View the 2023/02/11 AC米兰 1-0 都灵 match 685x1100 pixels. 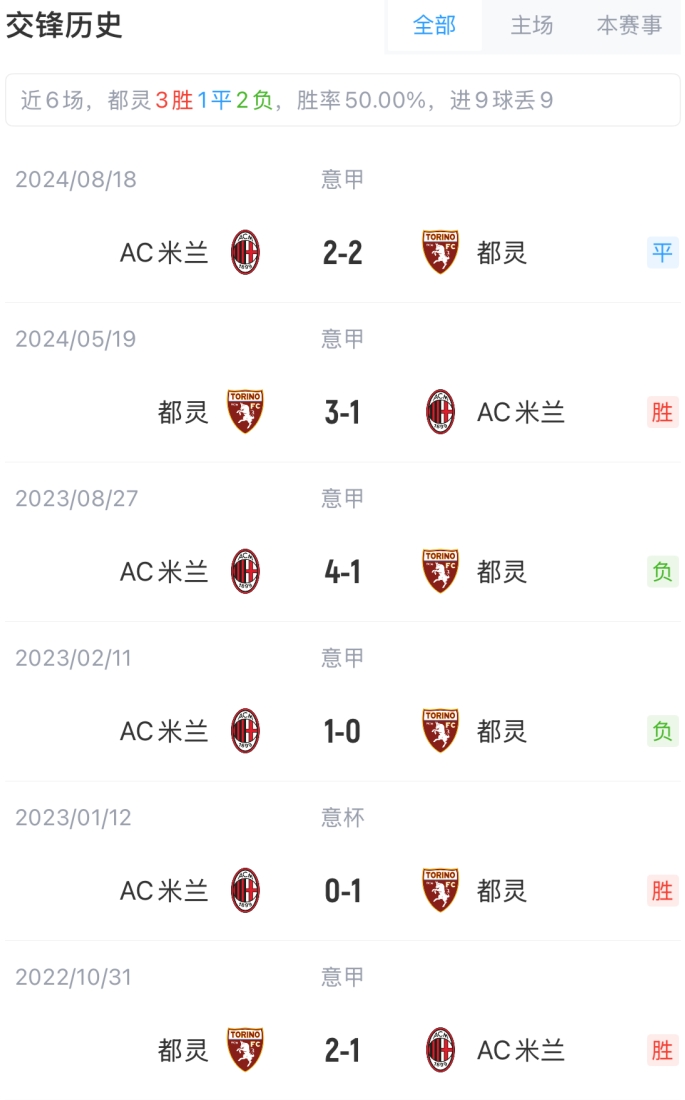tap(342, 731)
